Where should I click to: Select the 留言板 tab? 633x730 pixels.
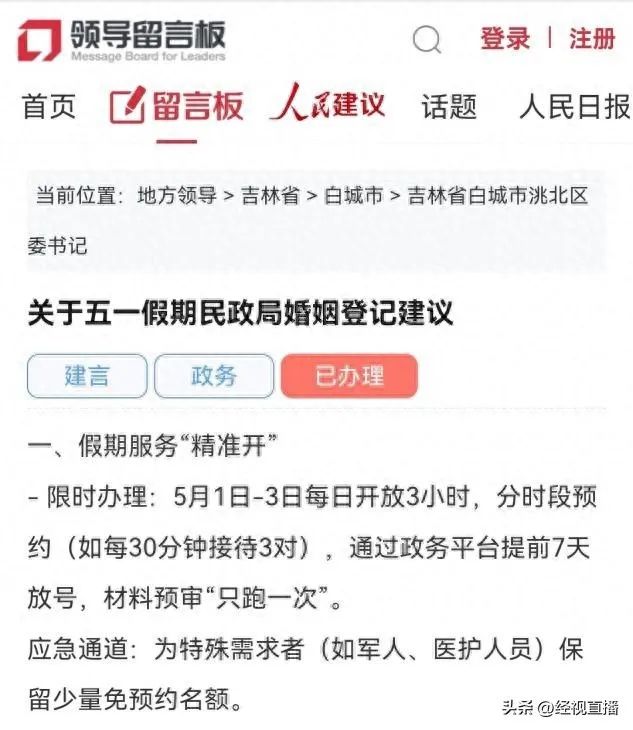coord(177,106)
